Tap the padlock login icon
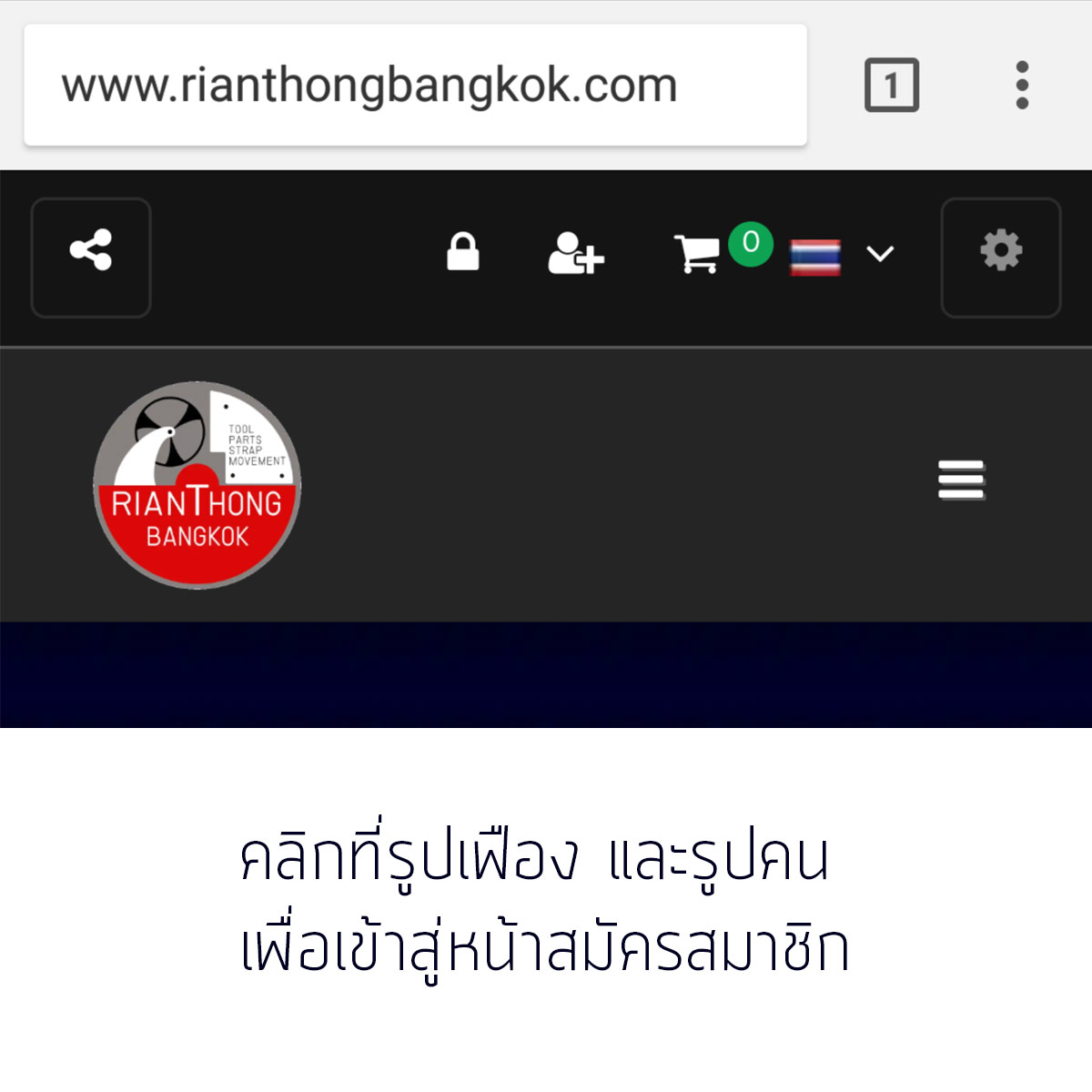 [462, 253]
